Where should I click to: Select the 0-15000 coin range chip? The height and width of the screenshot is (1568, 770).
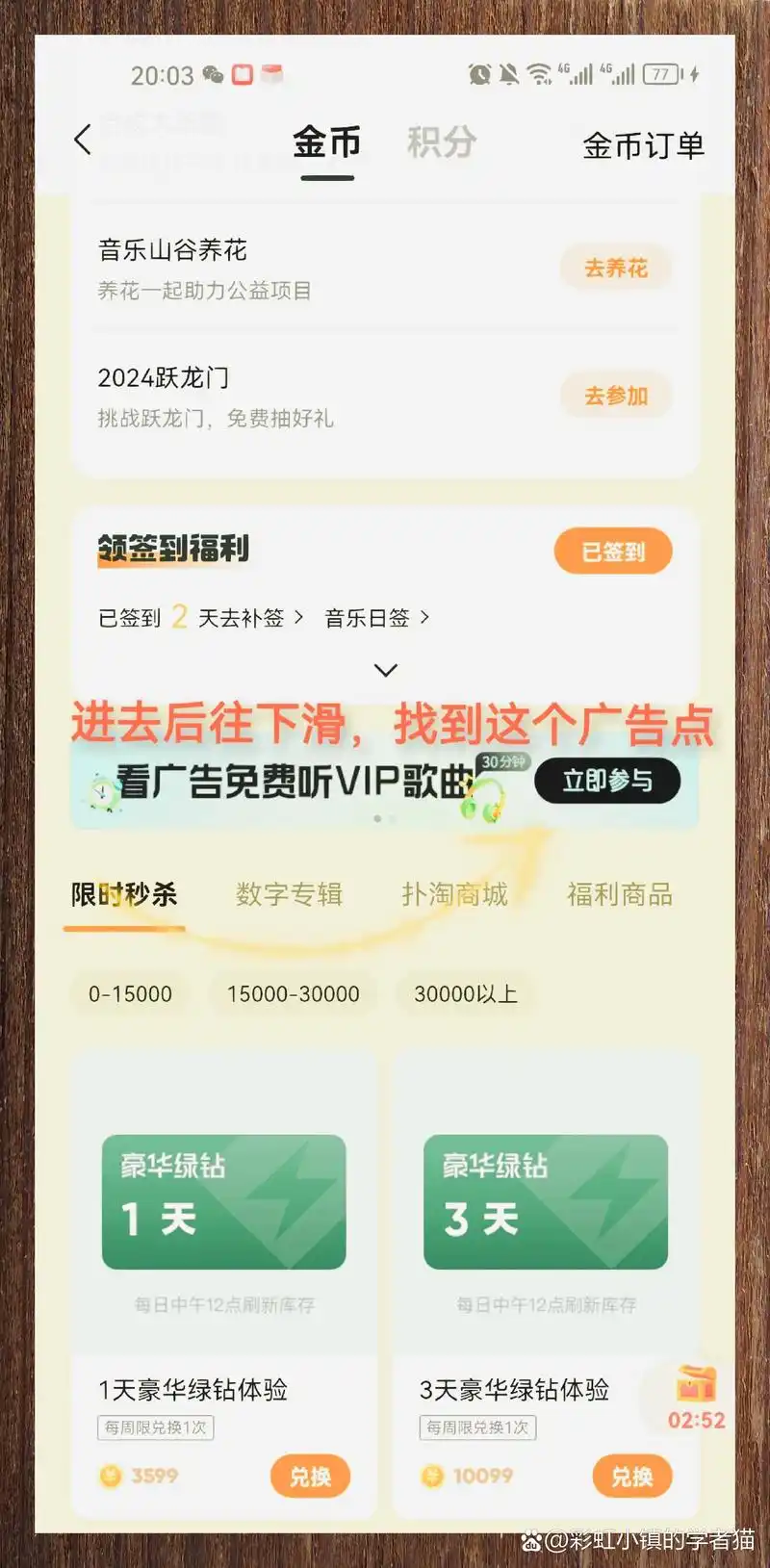tap(130, 993)
